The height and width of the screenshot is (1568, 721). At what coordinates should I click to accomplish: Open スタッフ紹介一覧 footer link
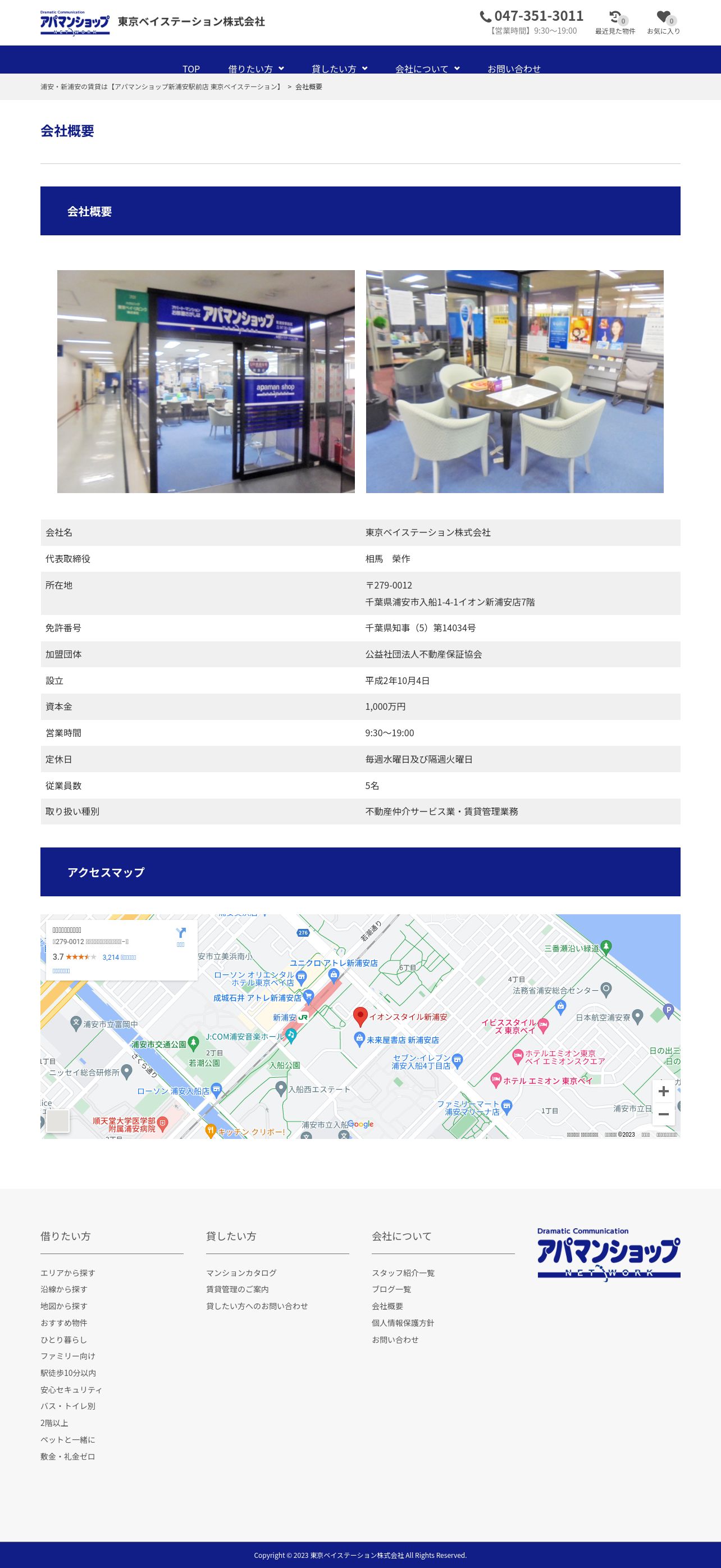[403, 1273]
